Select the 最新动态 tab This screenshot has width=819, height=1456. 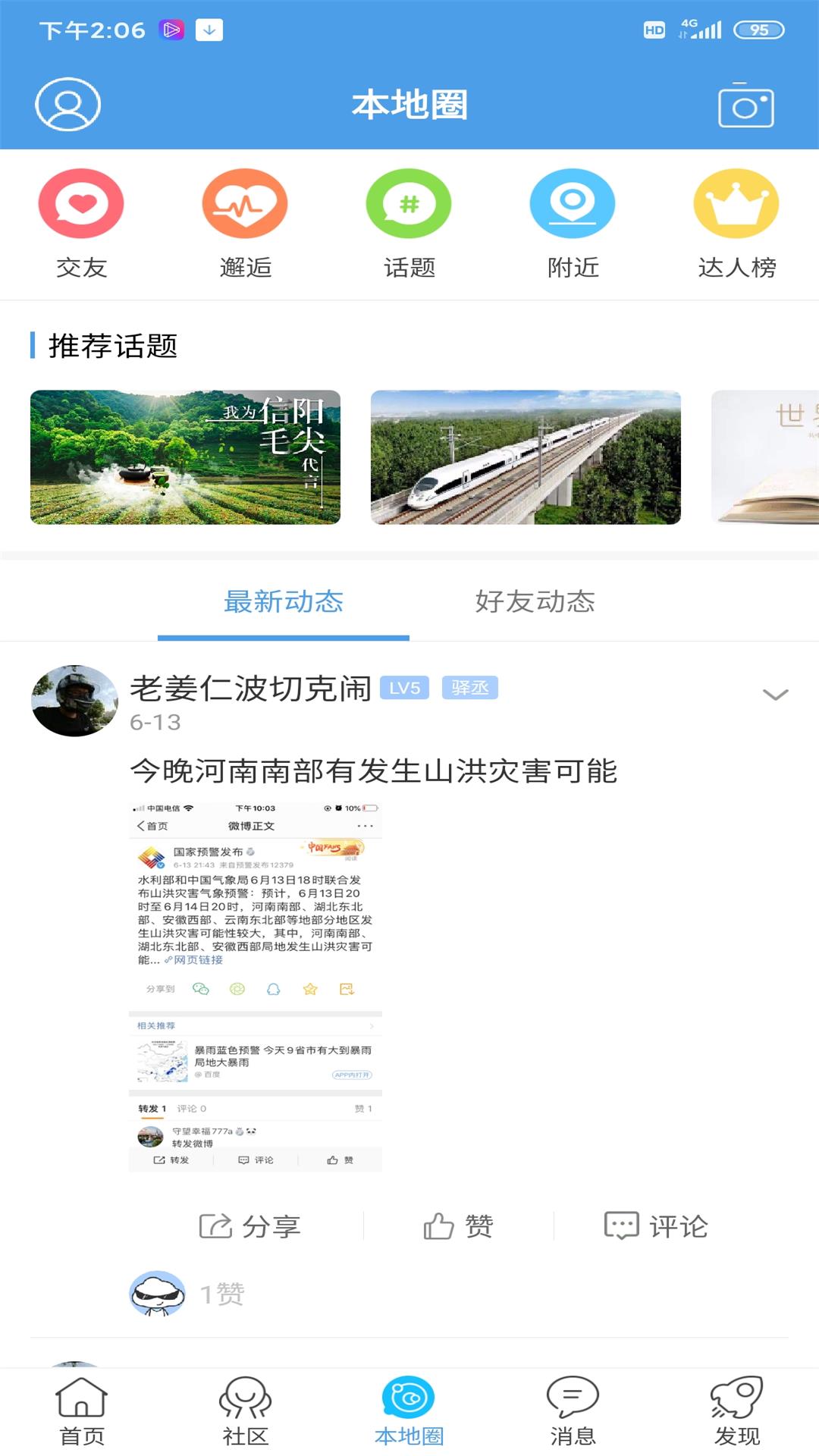pos(284,602)
